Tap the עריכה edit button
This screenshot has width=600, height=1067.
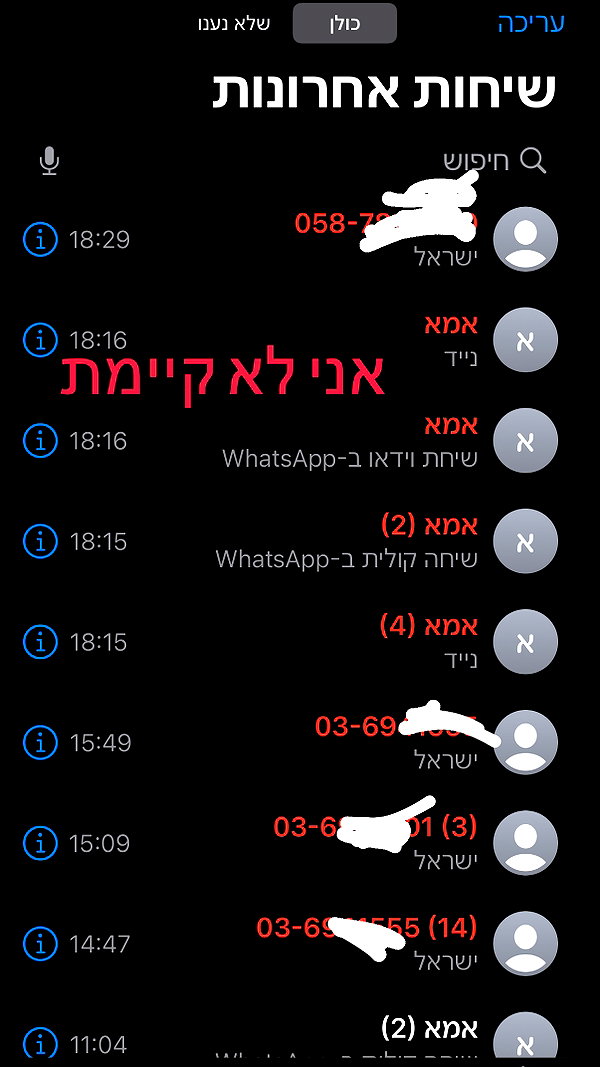click(x=531, y=23)
